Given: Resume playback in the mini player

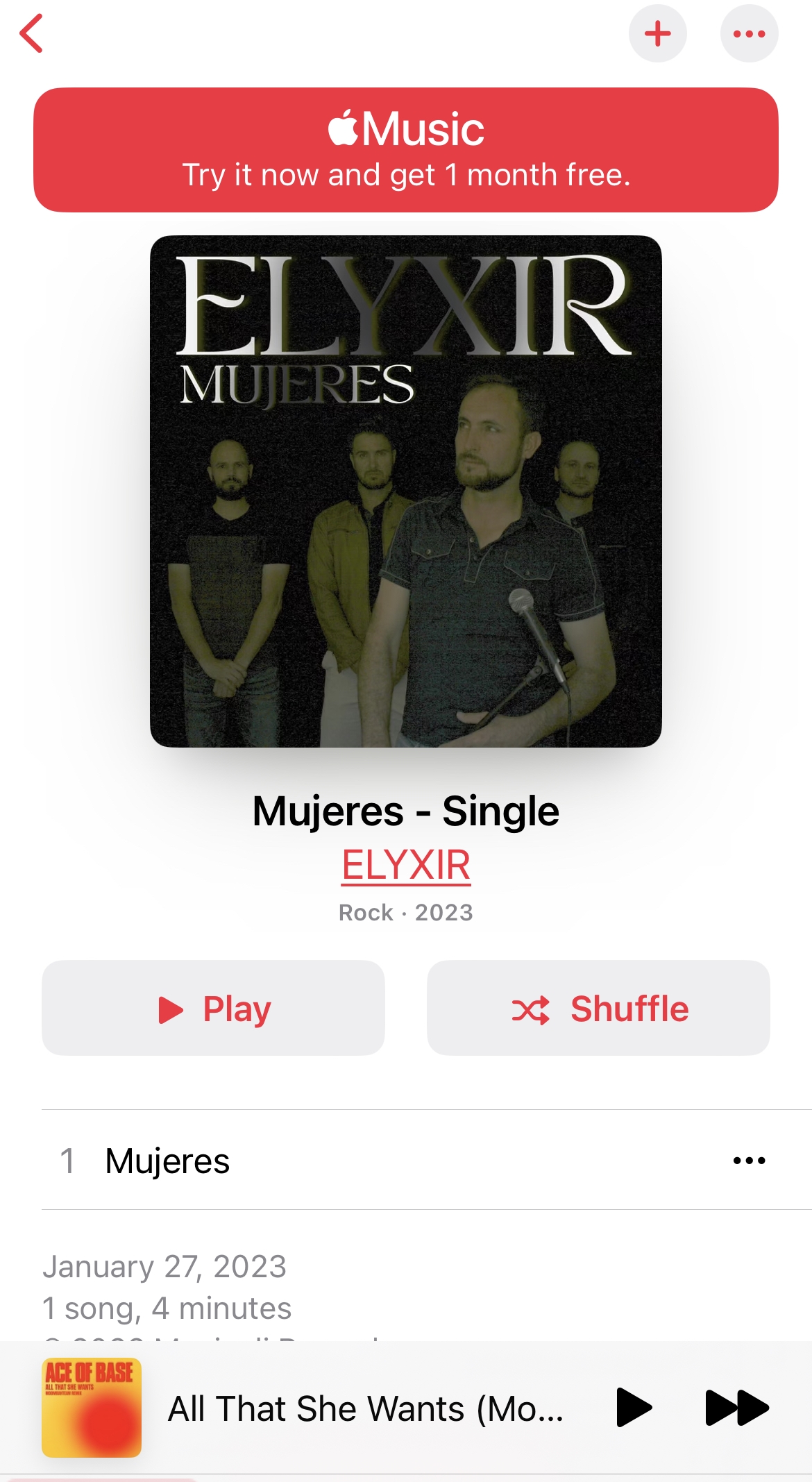Looking at the screenshot, I should [x=633, y=1408].
